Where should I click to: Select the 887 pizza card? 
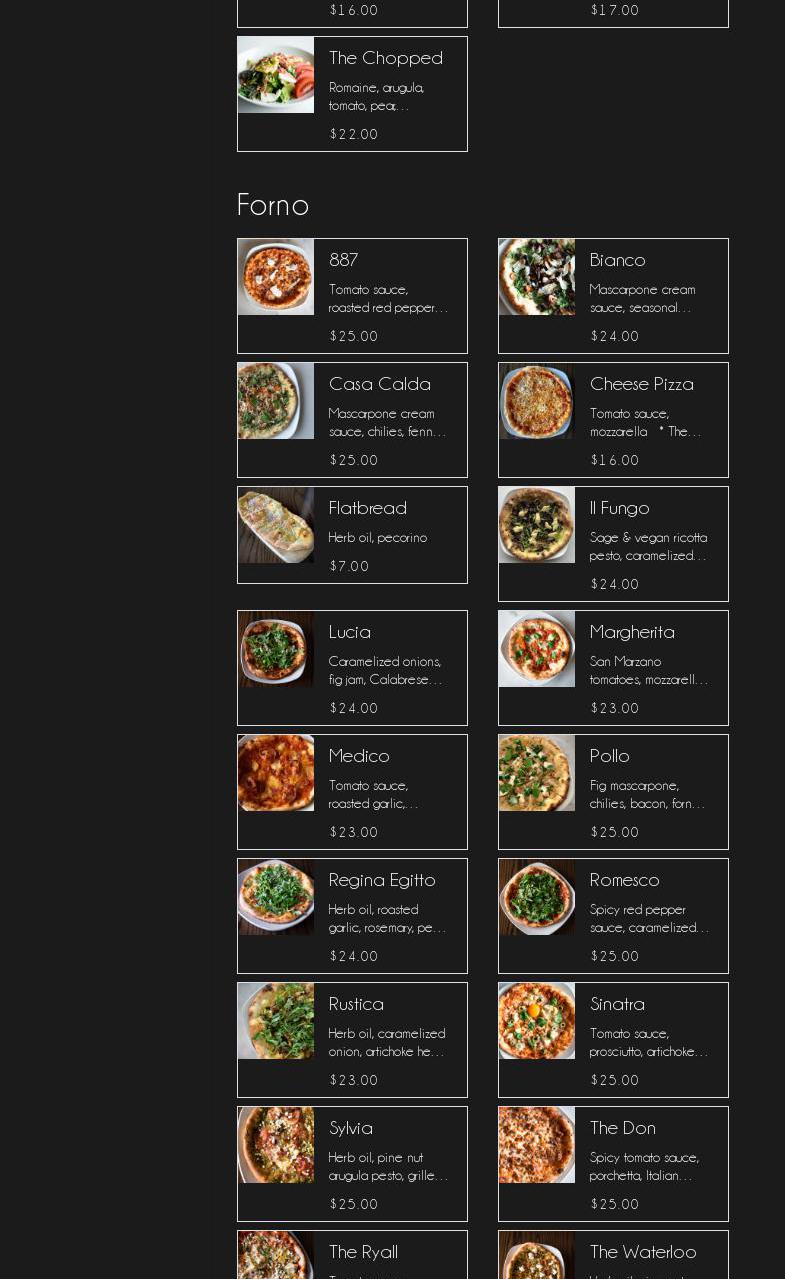click(352, 296)
